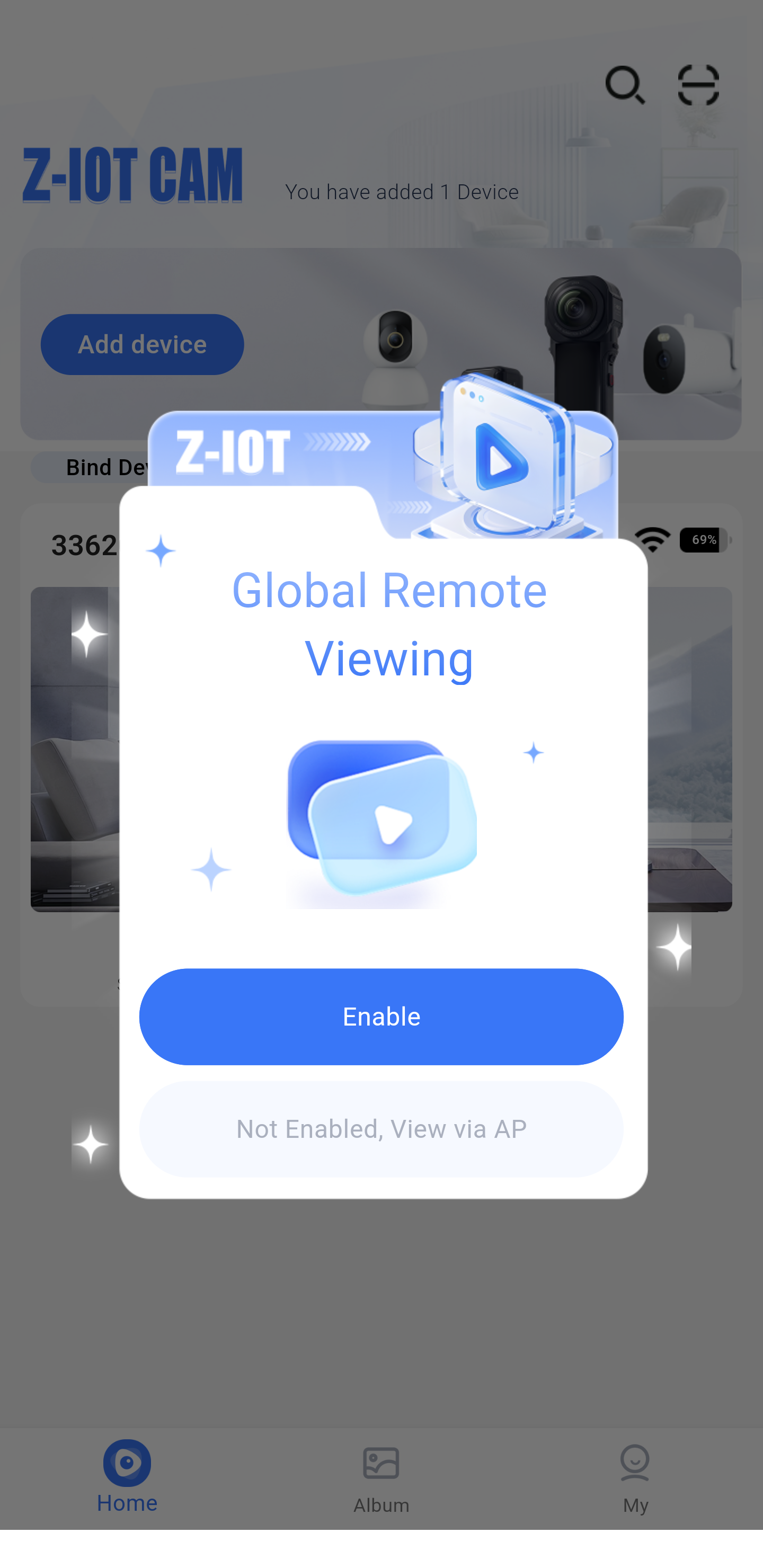Screen dimensions: 763x1568
Task: Switch to the Album tab
Action: 381,1478
